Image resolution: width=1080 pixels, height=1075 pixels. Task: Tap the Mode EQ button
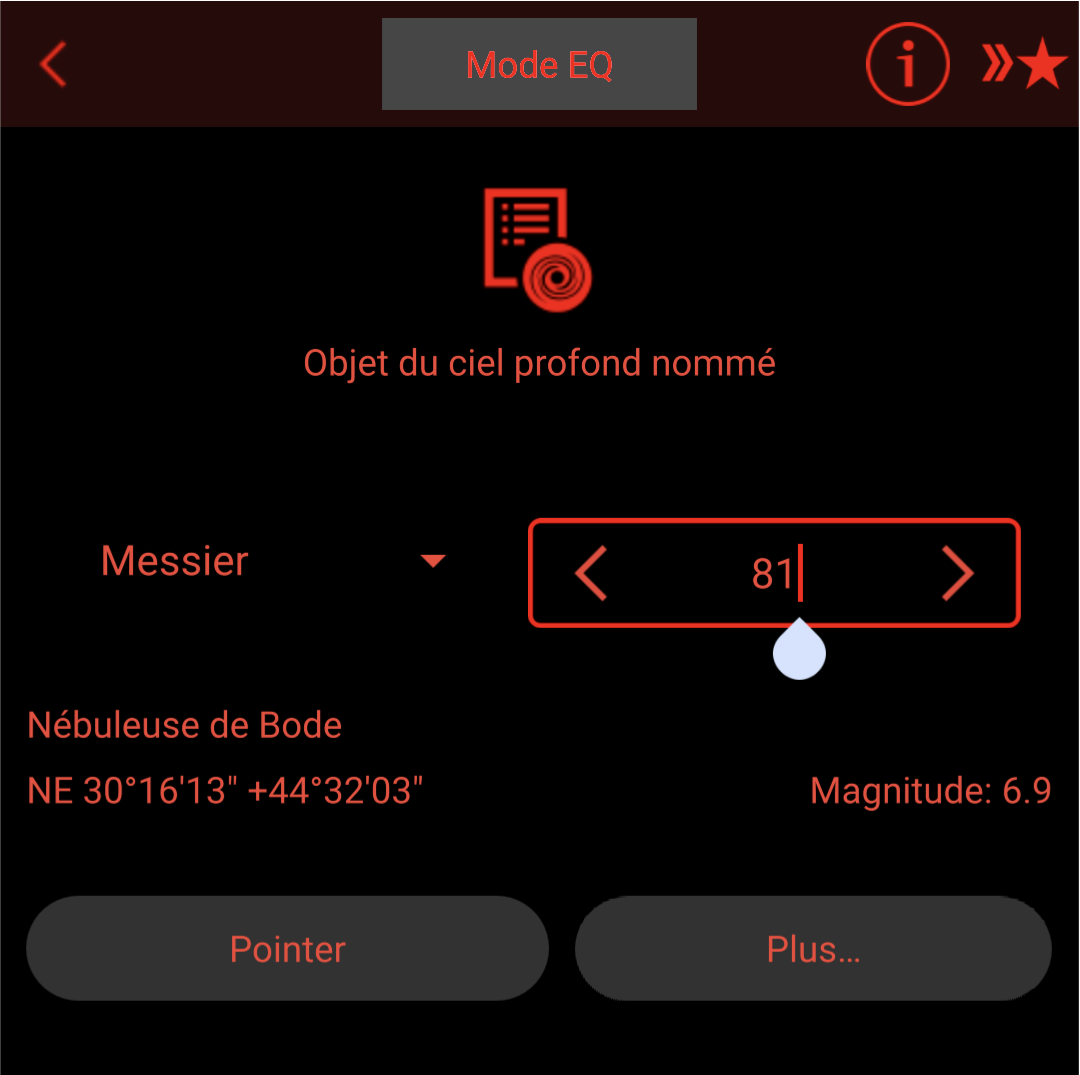tap(539, 65)
